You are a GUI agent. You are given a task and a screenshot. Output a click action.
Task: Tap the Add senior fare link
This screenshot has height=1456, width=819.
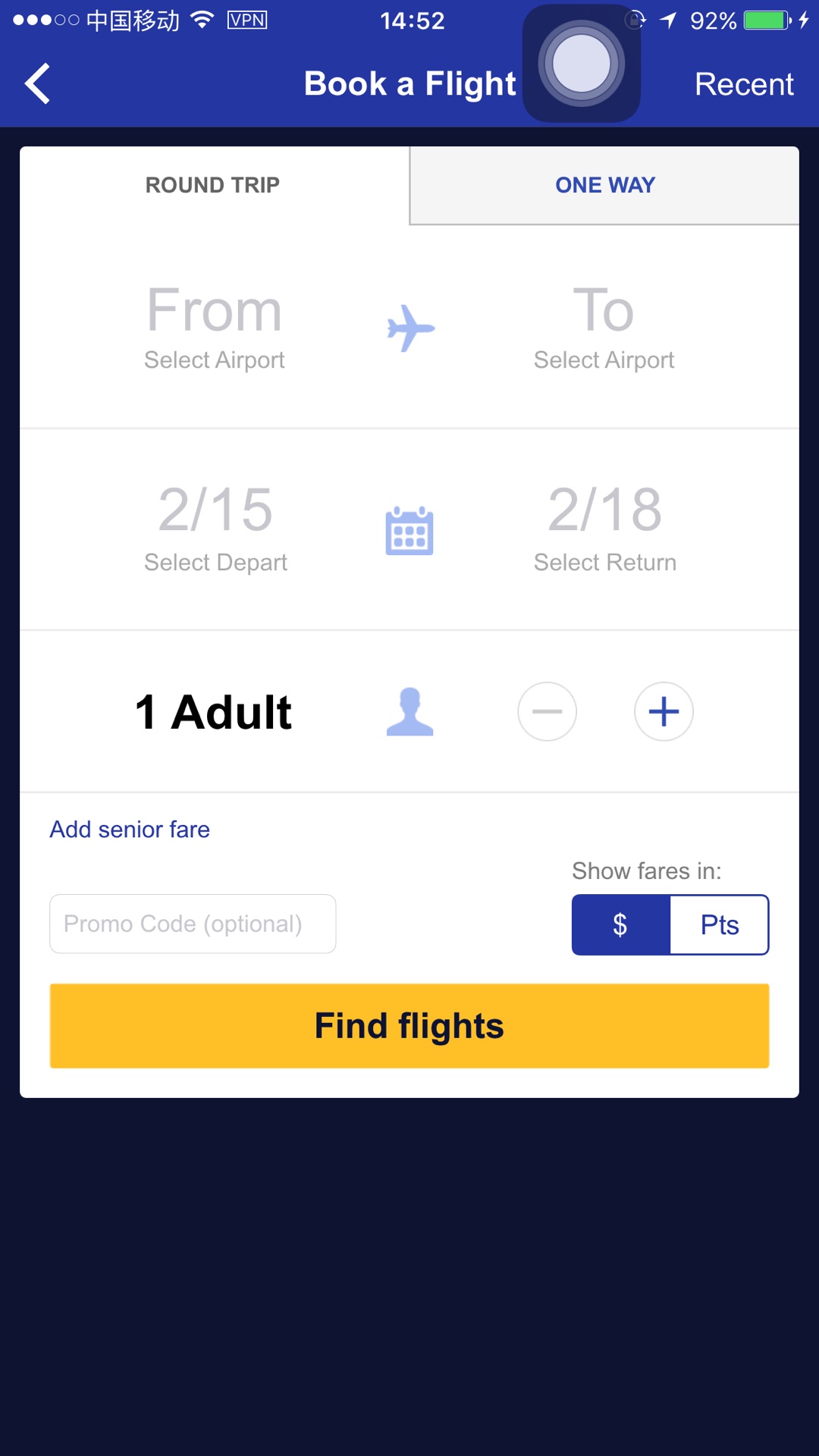click(130, 830)
